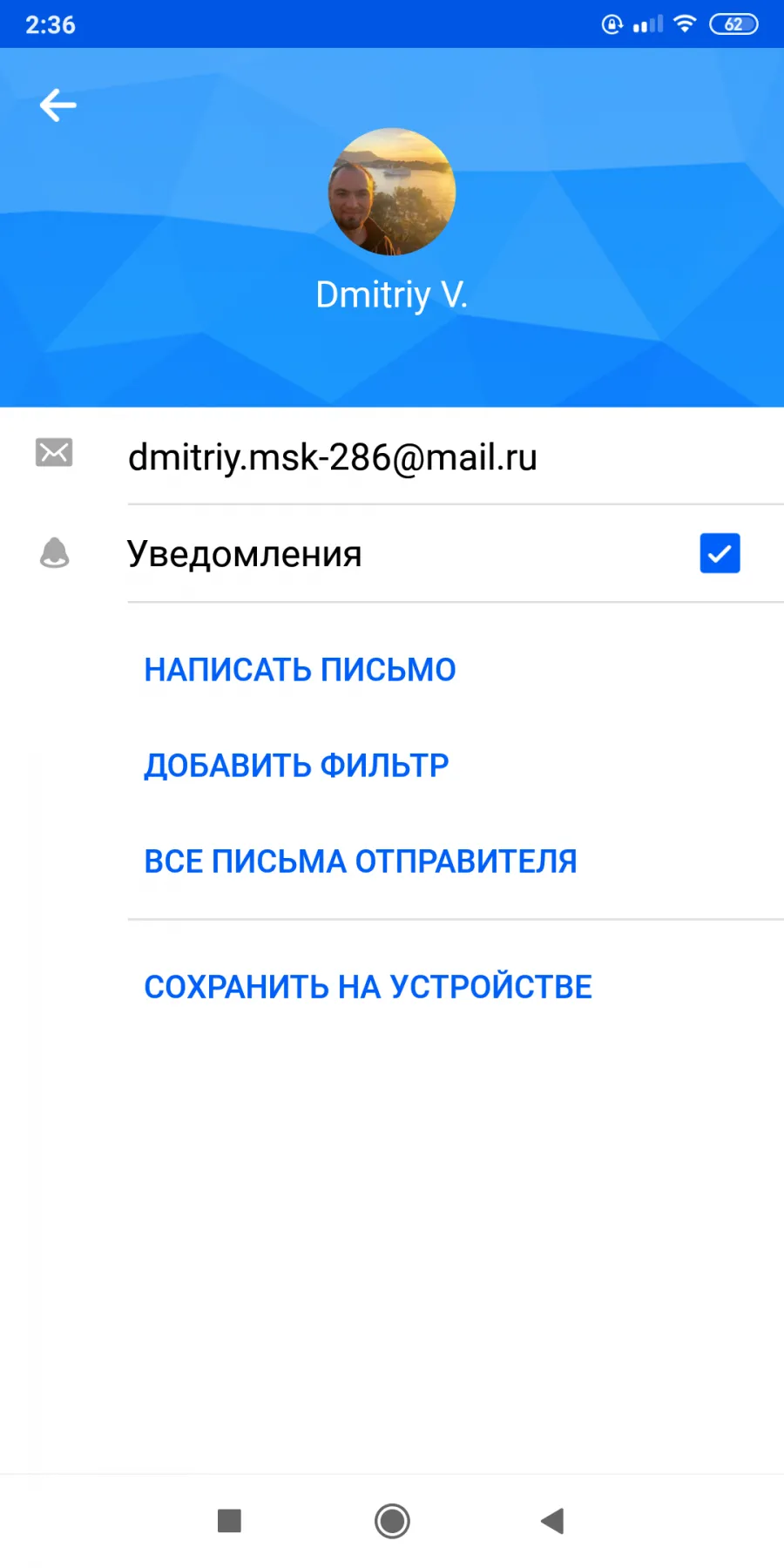784x1568 pixels.
Task: Choose СОХРАНИТЬ НА УСТРОЙСТВЕ
Action: tap(368, 987)
